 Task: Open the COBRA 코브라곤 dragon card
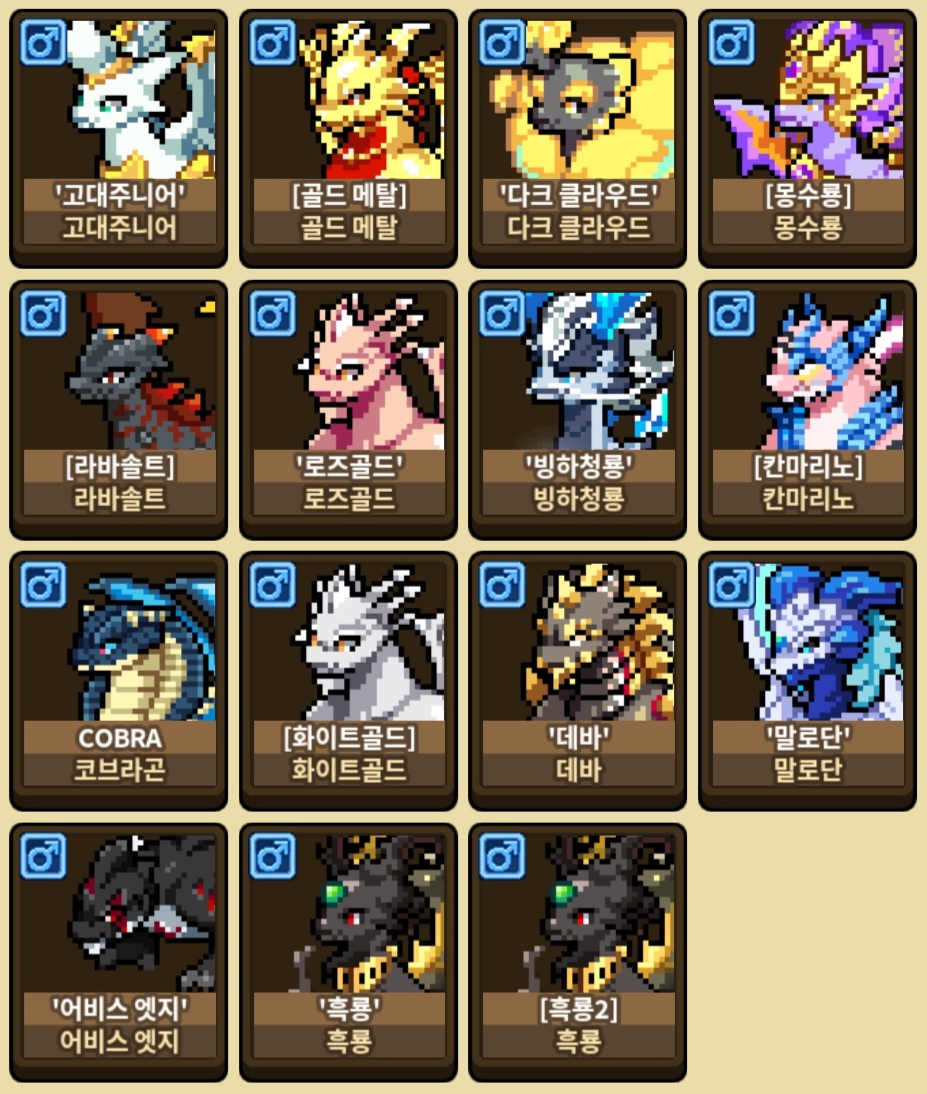pos(119,681)
